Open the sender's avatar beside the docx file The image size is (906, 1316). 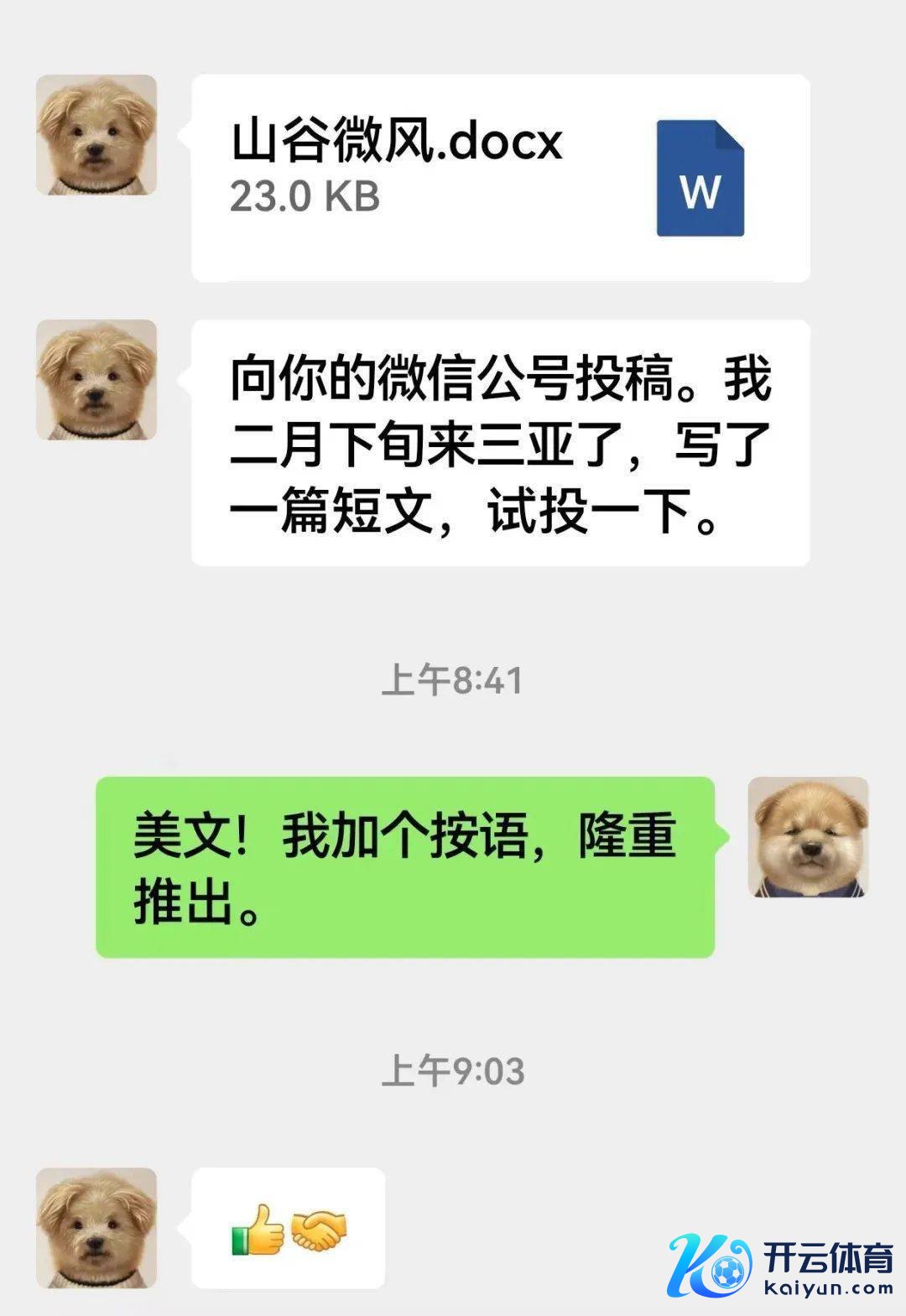(x=96, y=135)
